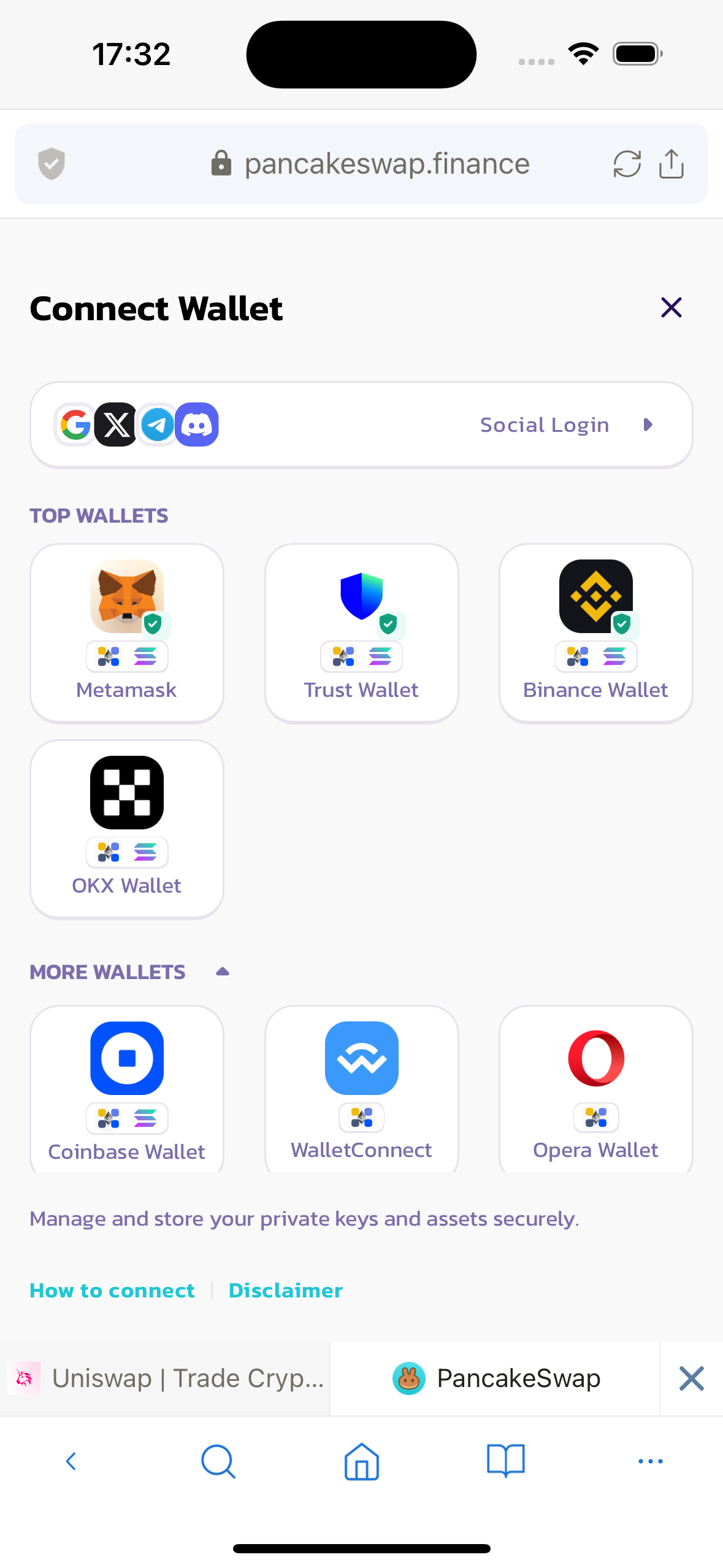Tap the address bar showing pancakeswap.finance
This screenshot has width=723, height=1568.
(387, 163)
